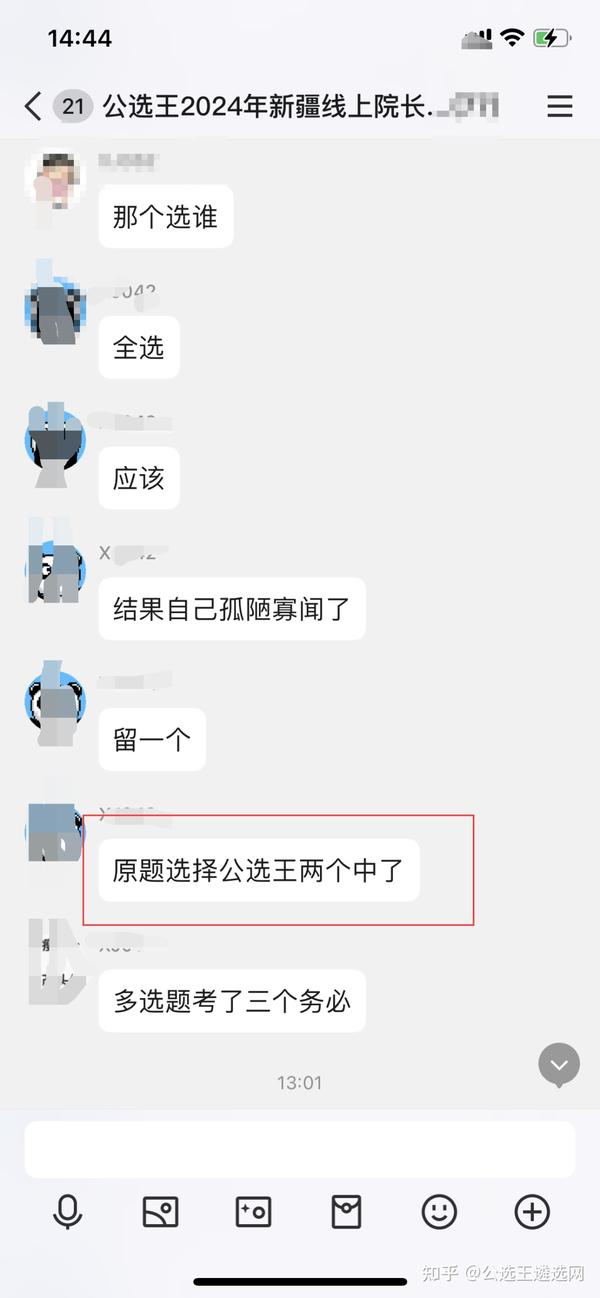This screenshot has width=600, height=1298.
Task: Open more options with the plus icon
Action: (x=532, y=1212)
